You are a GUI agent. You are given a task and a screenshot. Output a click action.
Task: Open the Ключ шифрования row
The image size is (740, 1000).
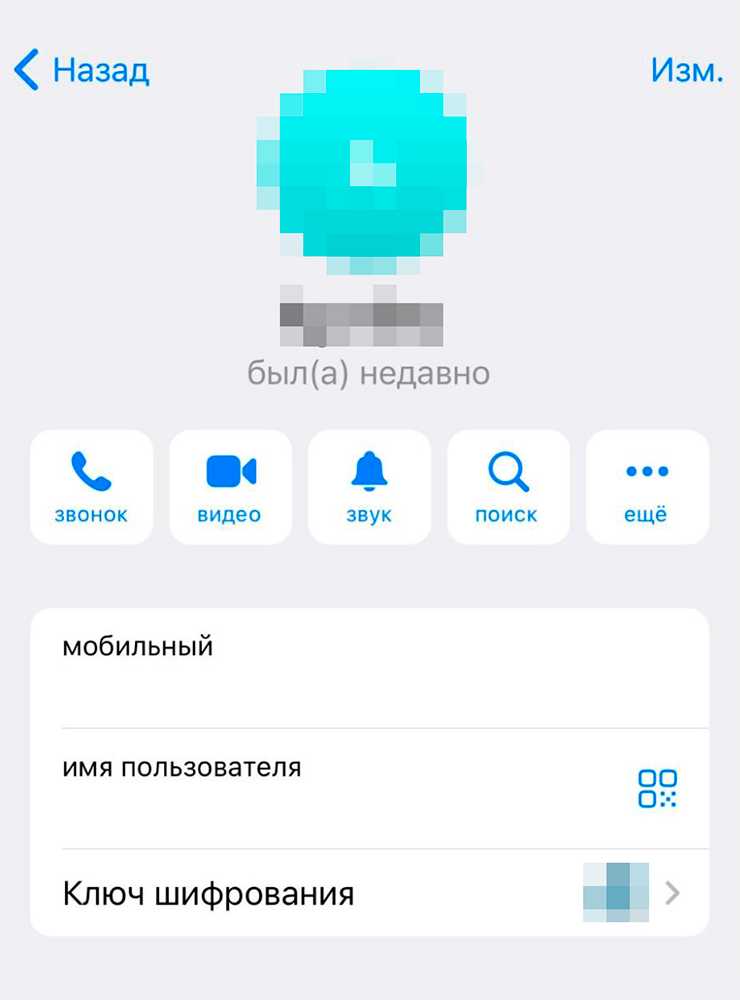coord(370,893)
